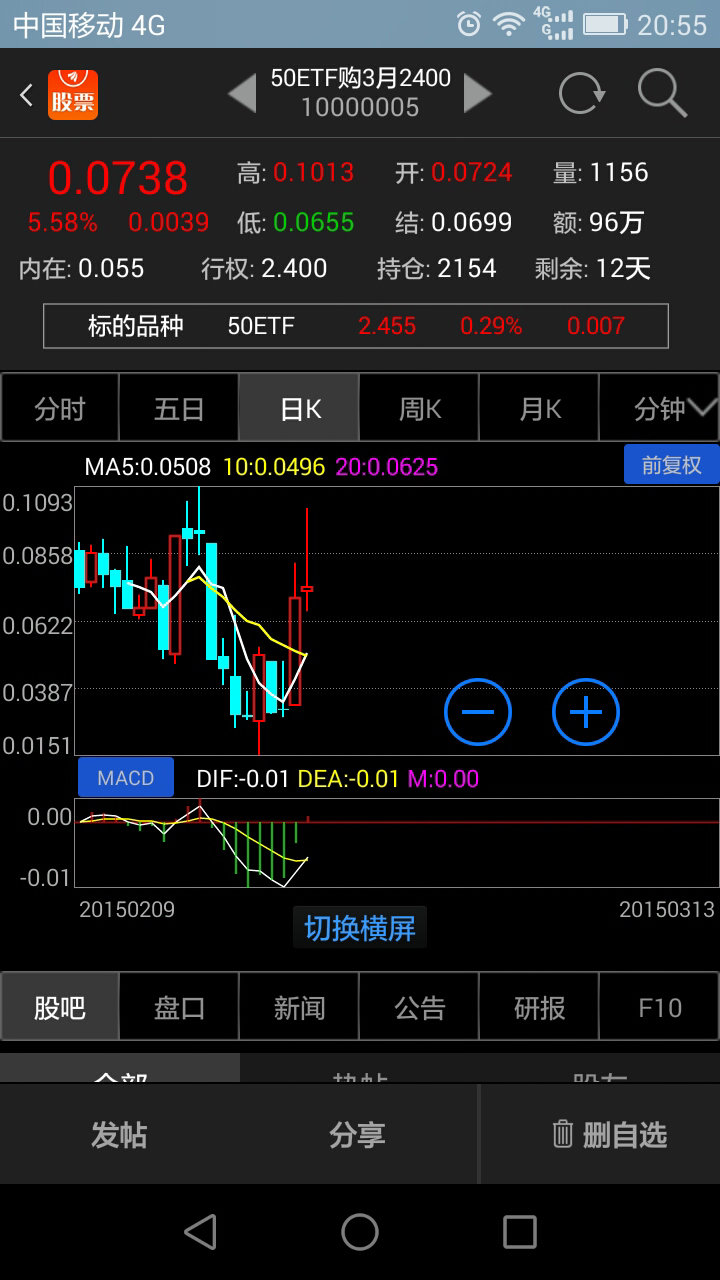Select the 周K chart tab
This screenshot has height=1280, width=720.
419,408
